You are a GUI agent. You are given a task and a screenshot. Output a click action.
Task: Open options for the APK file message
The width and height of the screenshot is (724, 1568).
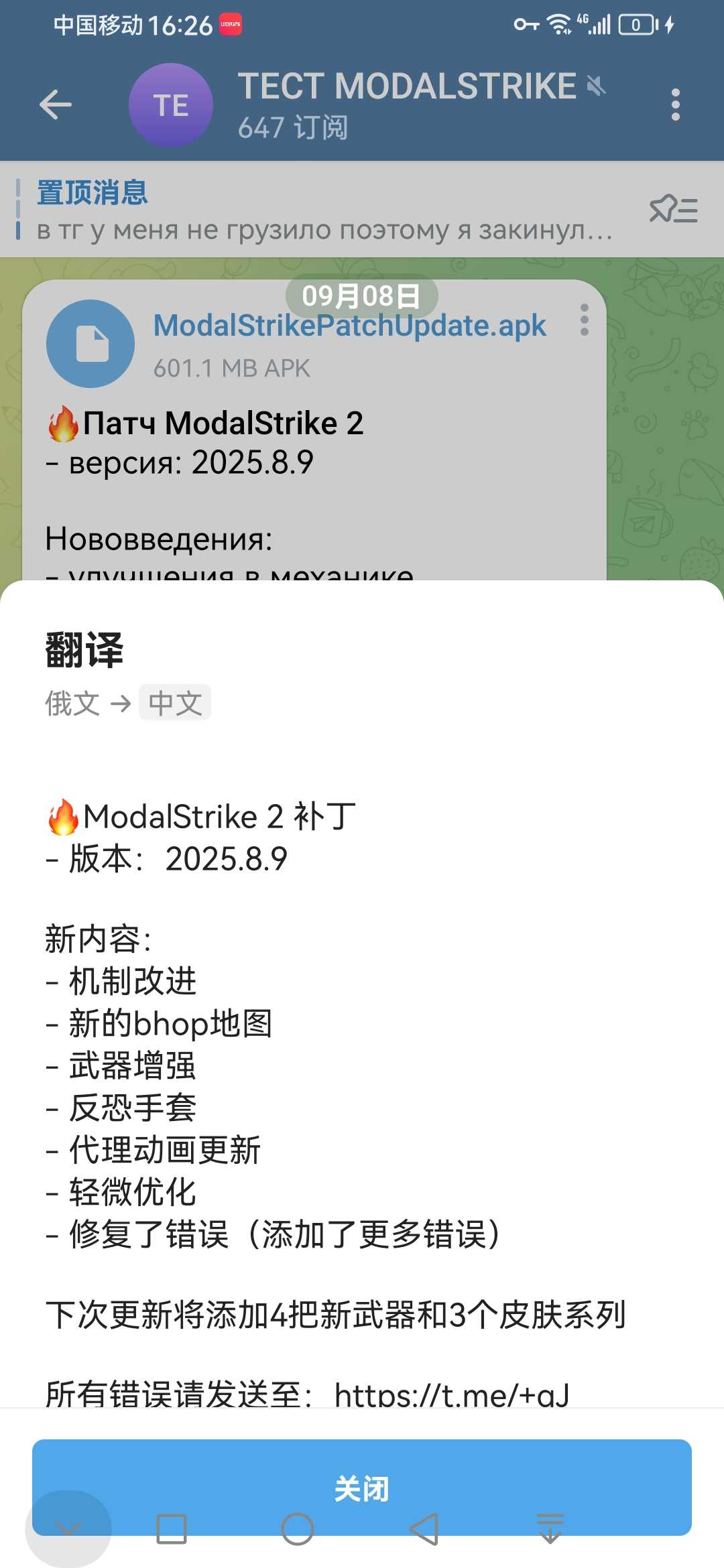pos(585,320)
